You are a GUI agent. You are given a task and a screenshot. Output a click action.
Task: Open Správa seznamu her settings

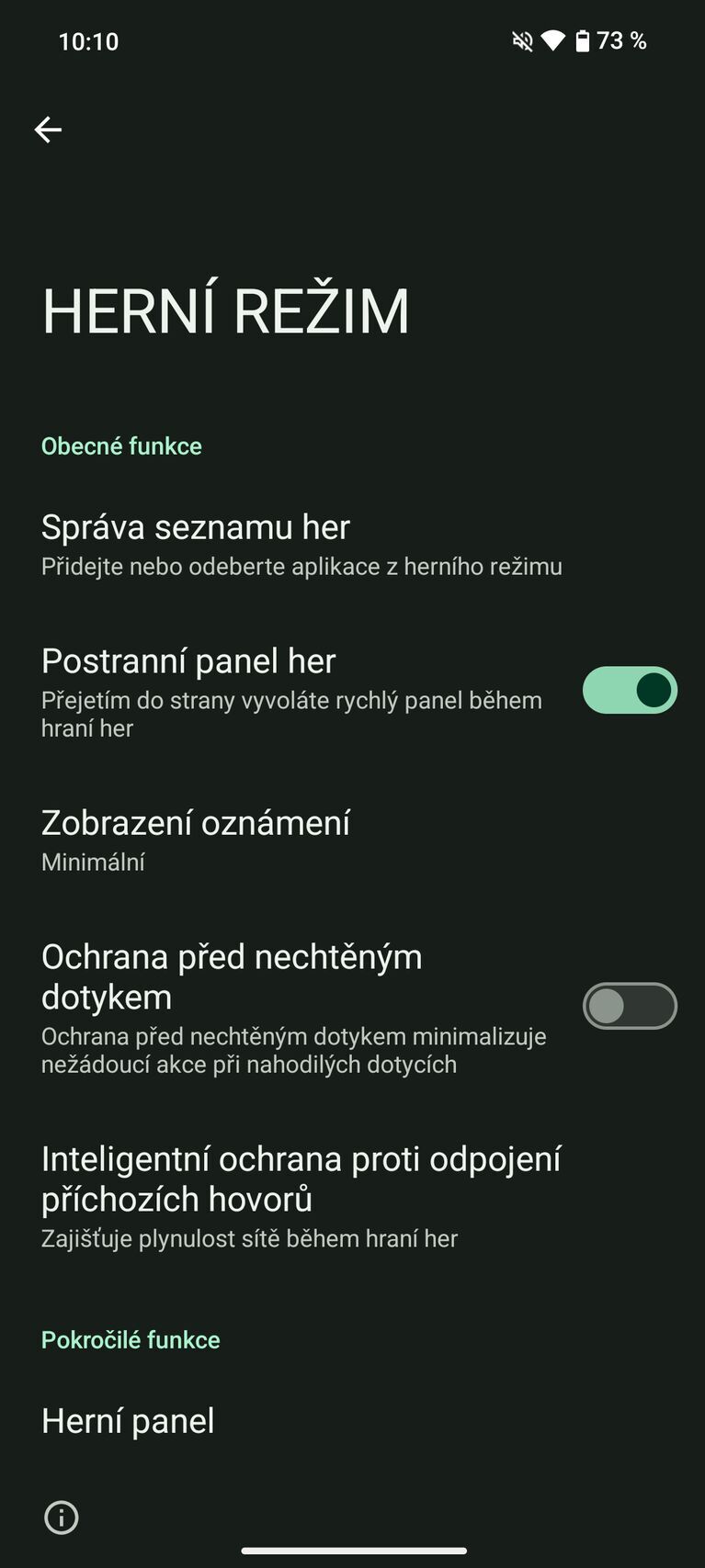coord(195,526)
